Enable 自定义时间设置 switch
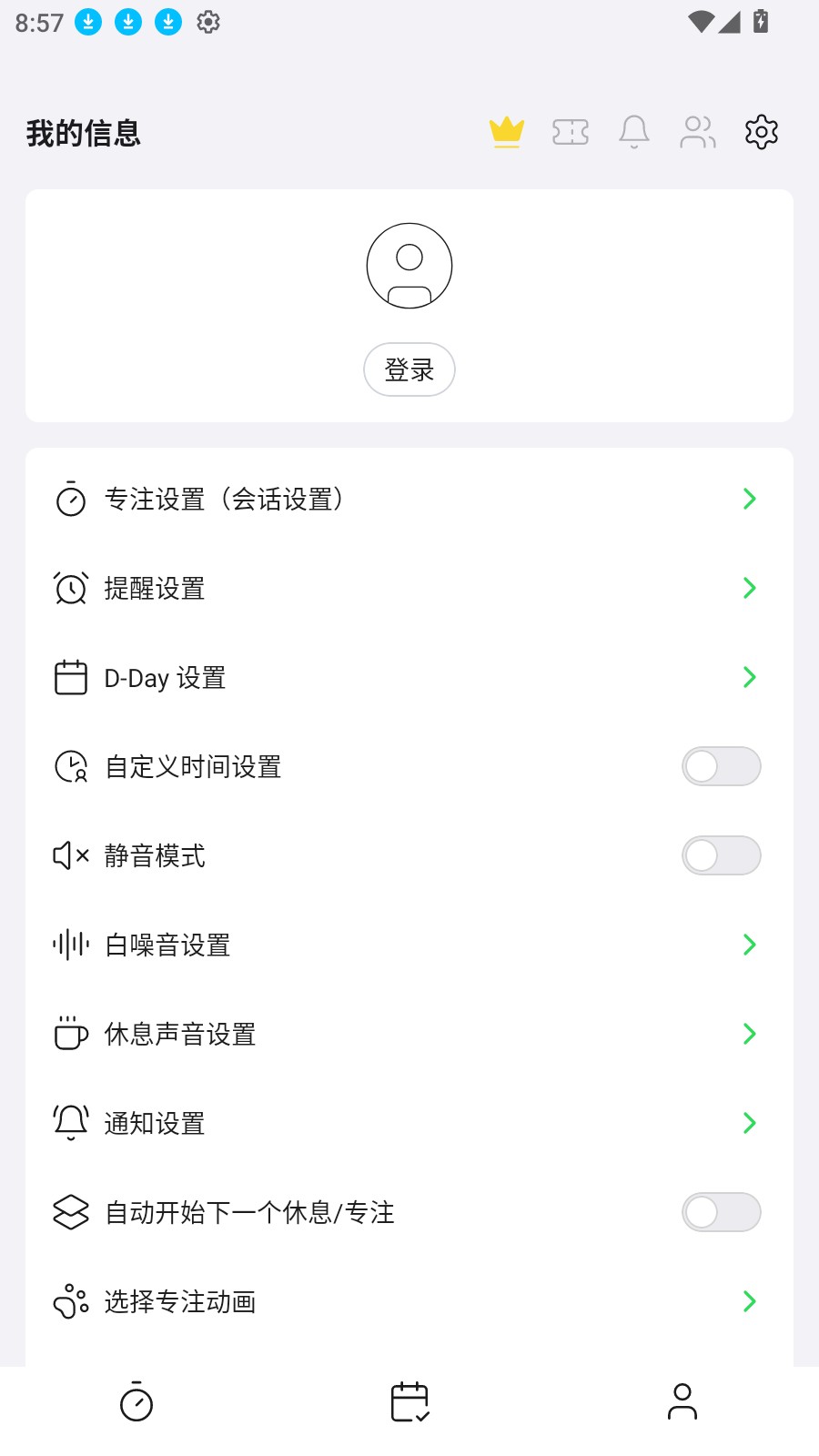Screen dimensions: 819x1456 (721, 766)
